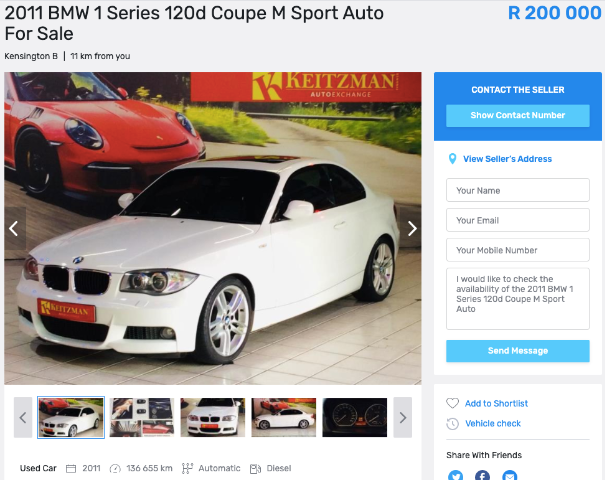Share listing on Facebook
605x480 pixels.
point(483,476)
